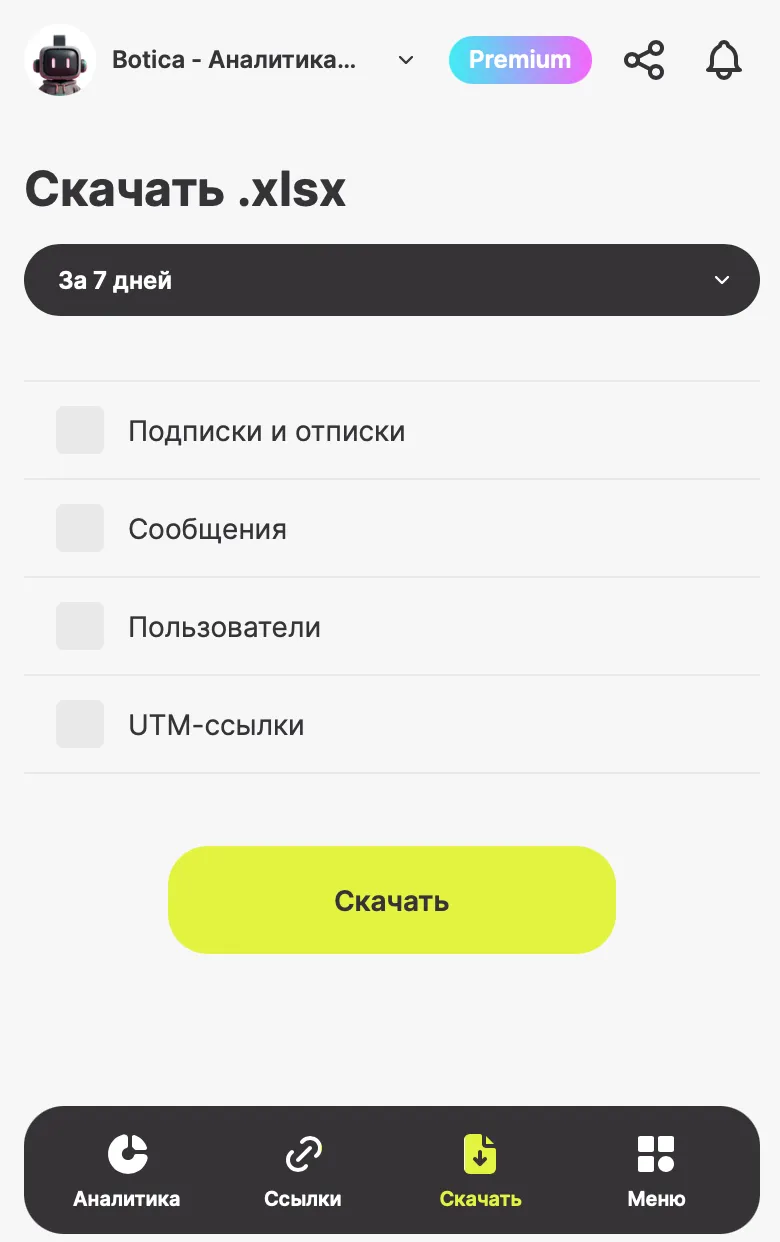This screenshot has height=1242, width=780.
Task: Open the 'За 7 дней' period dropdown
Action: click(x=392, y=280)
